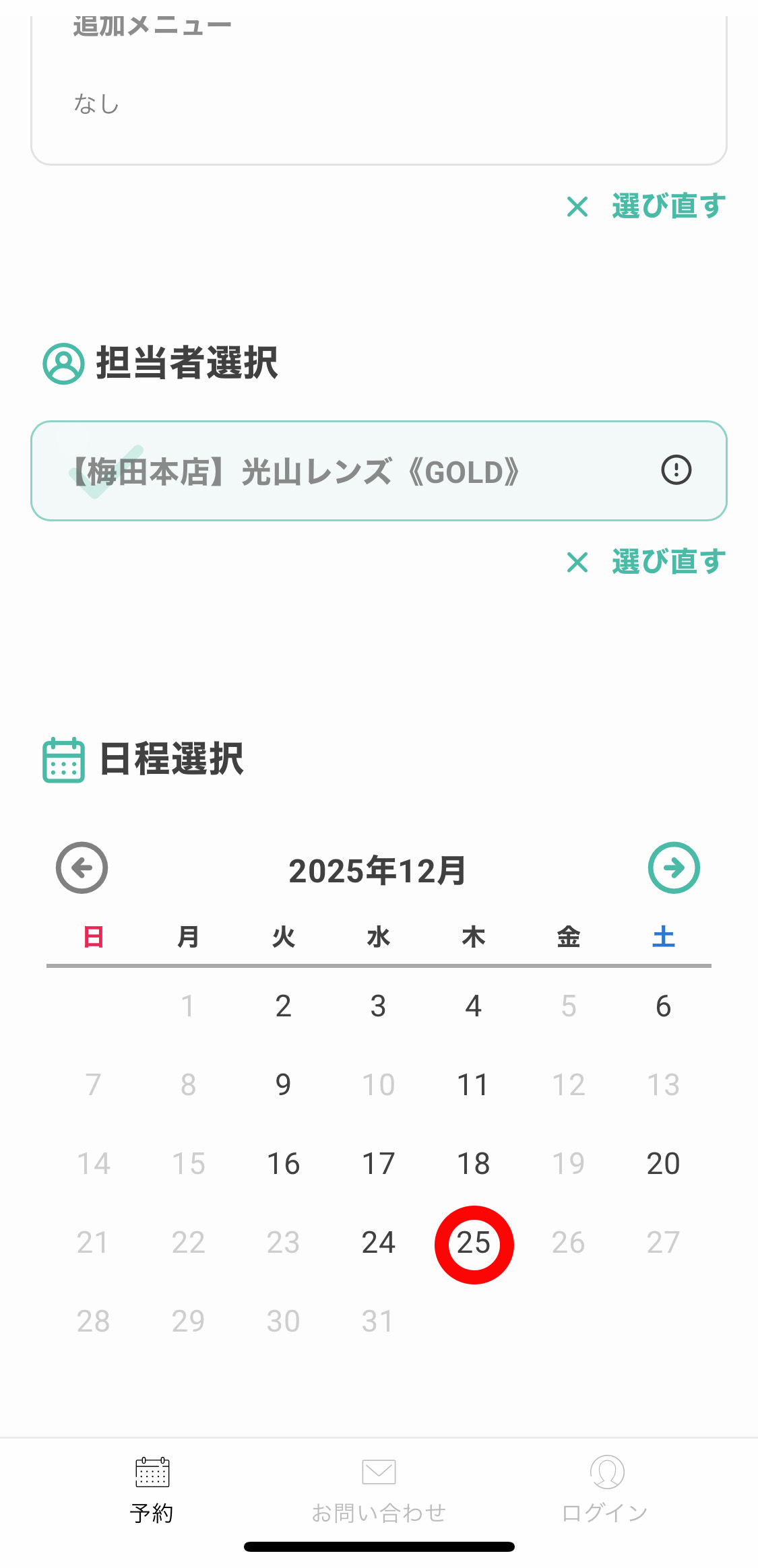
Task: Select December 17 on the calendar
Action: tap(378, 1164)
